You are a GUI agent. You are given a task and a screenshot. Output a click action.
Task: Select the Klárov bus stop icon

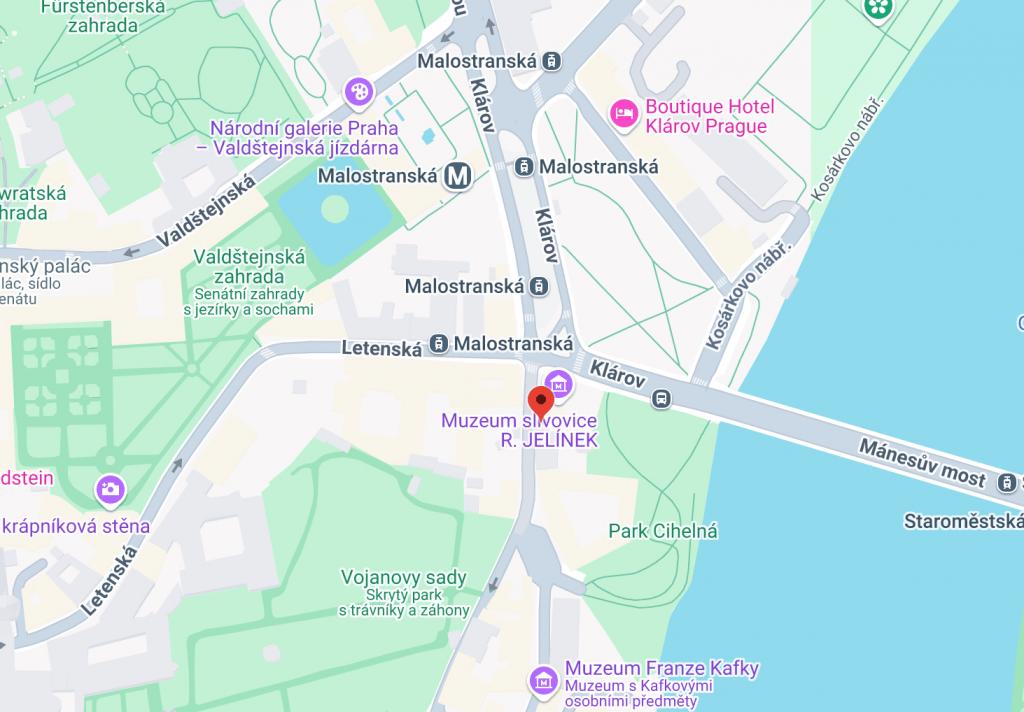(x=660, y=400)
